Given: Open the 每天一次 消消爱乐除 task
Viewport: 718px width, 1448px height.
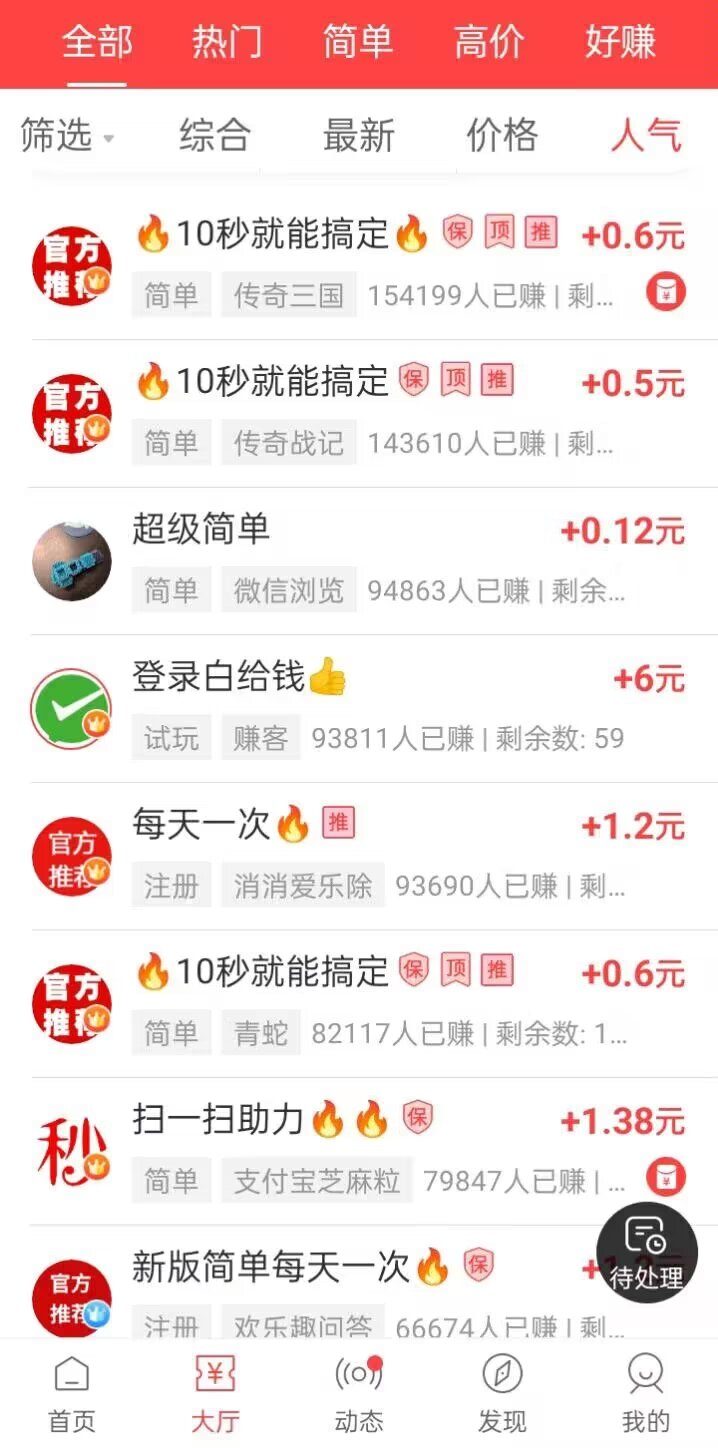Looking at the screenshot, I should tap(359, 855).
